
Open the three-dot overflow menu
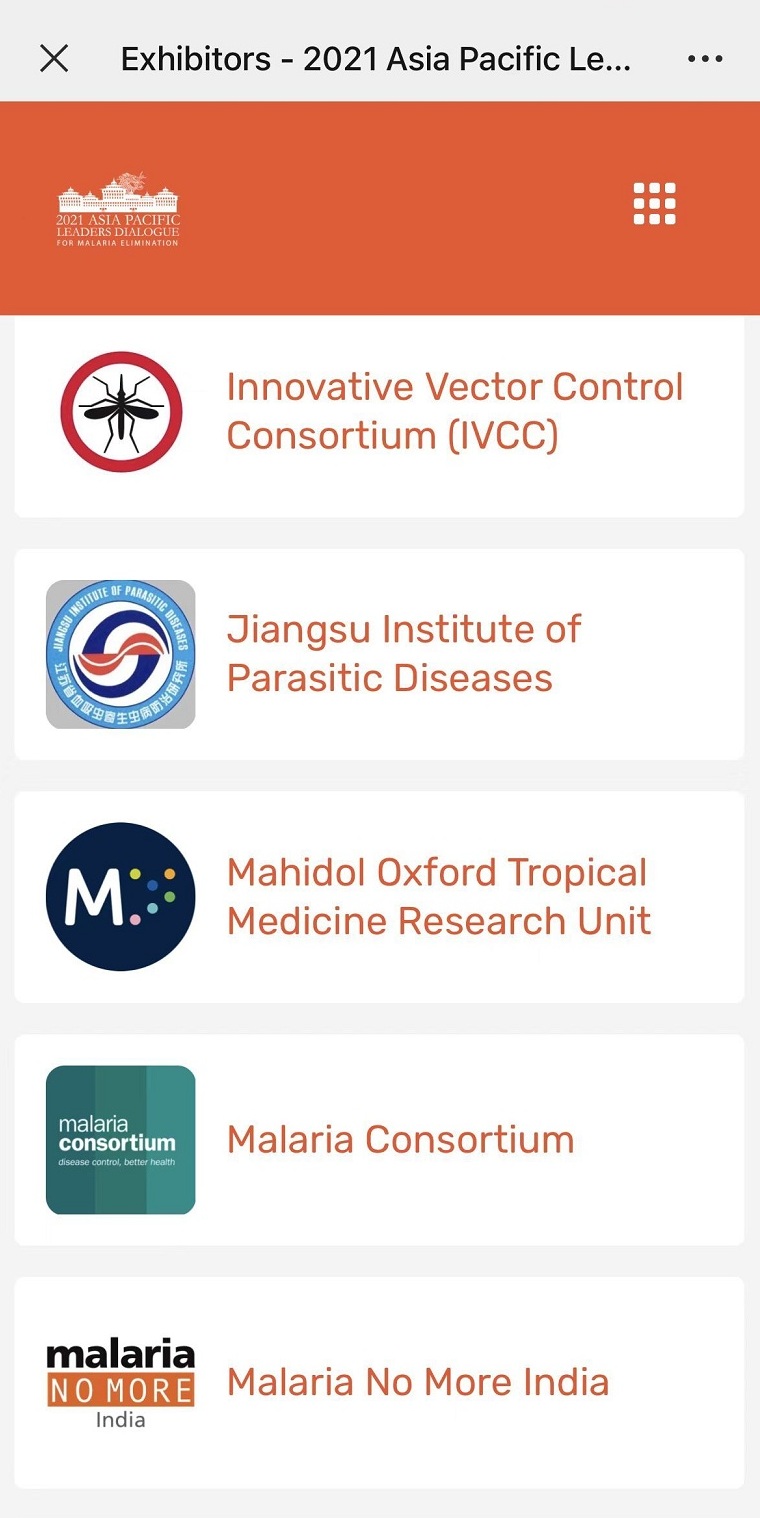pyautogui.click(x=705, y=59)
